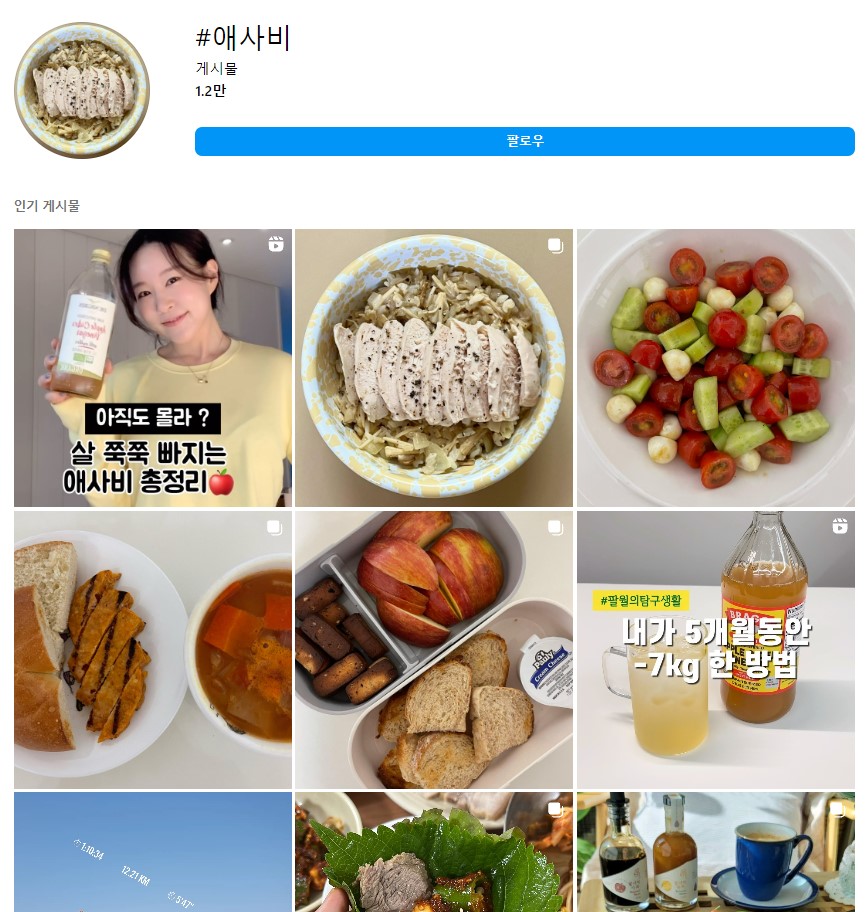
Task: Click the carousel icon on the bread and soup post
Action: point(274,529)
